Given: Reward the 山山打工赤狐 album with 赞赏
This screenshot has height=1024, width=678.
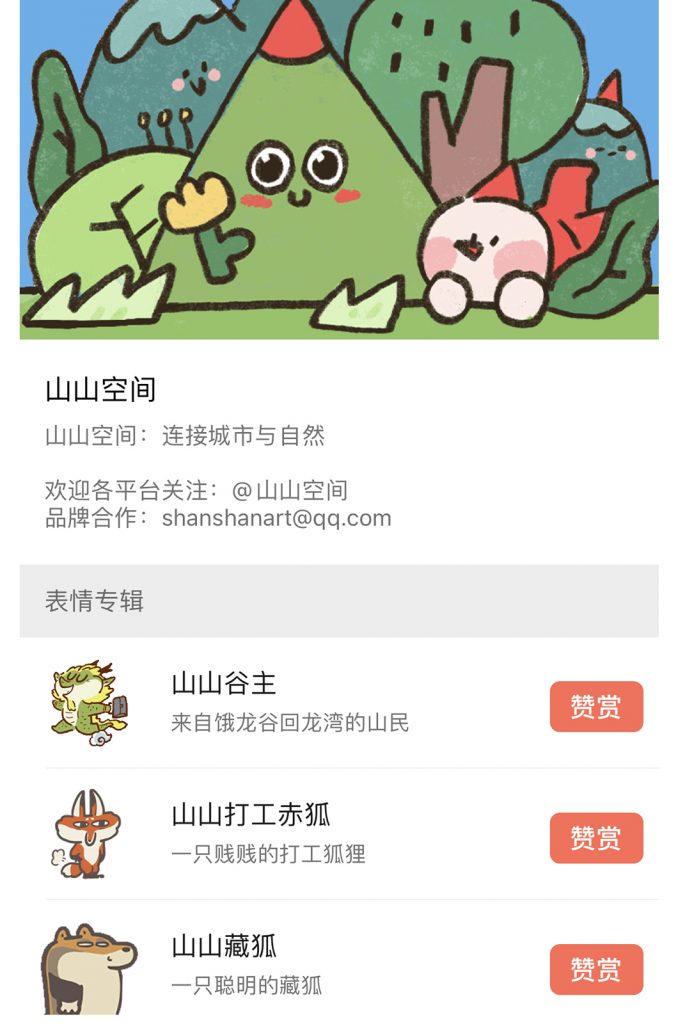Looking at the screenshot, I should pyautogui.click(x=596, y=838).
